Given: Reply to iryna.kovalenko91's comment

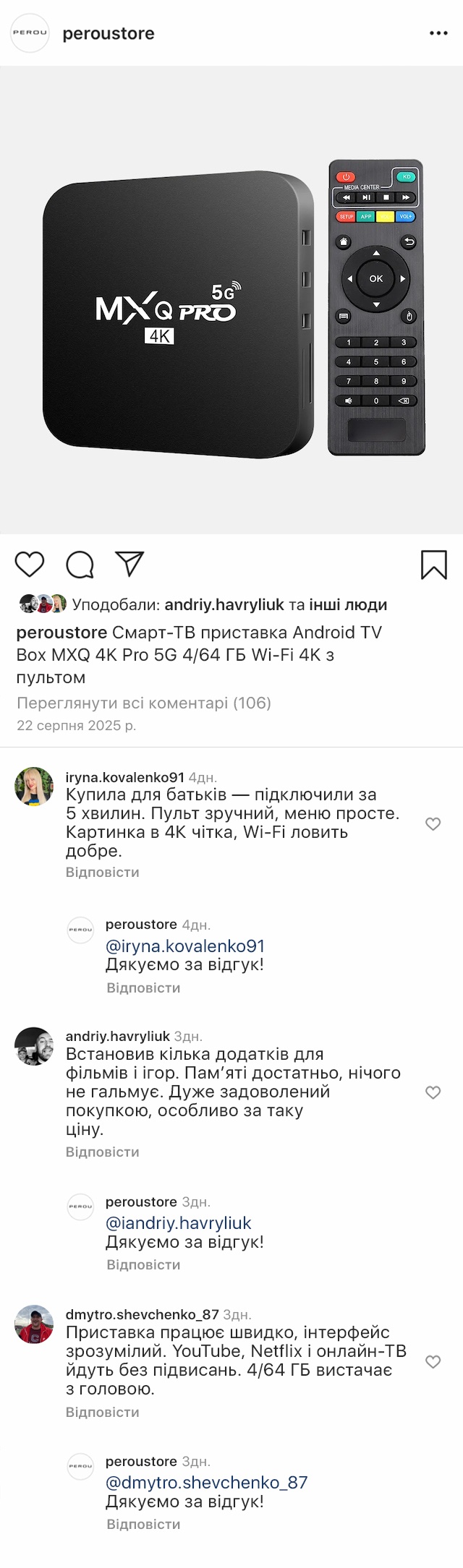Looking at the screenshot, I should (102, 873).
